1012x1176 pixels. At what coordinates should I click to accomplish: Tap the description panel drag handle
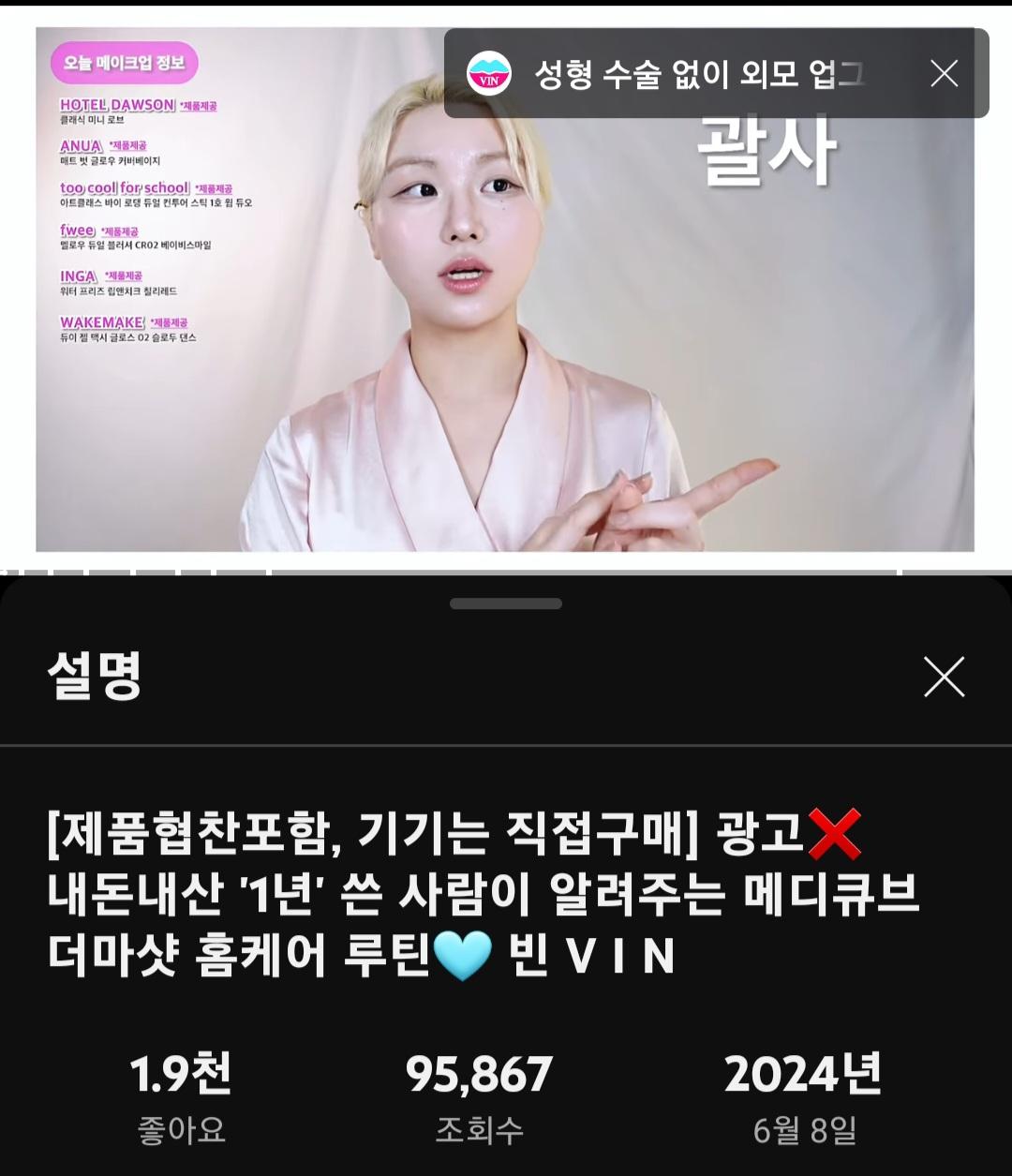[x=505, y=603]
